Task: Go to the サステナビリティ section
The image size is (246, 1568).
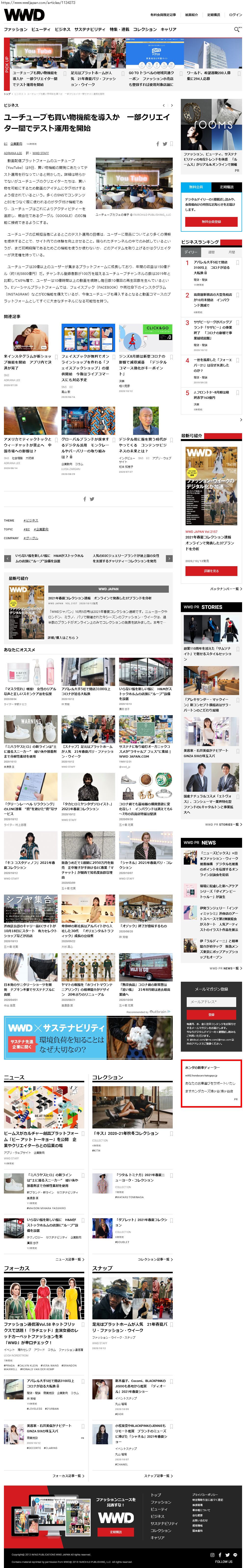Action: tap(90, 29)
